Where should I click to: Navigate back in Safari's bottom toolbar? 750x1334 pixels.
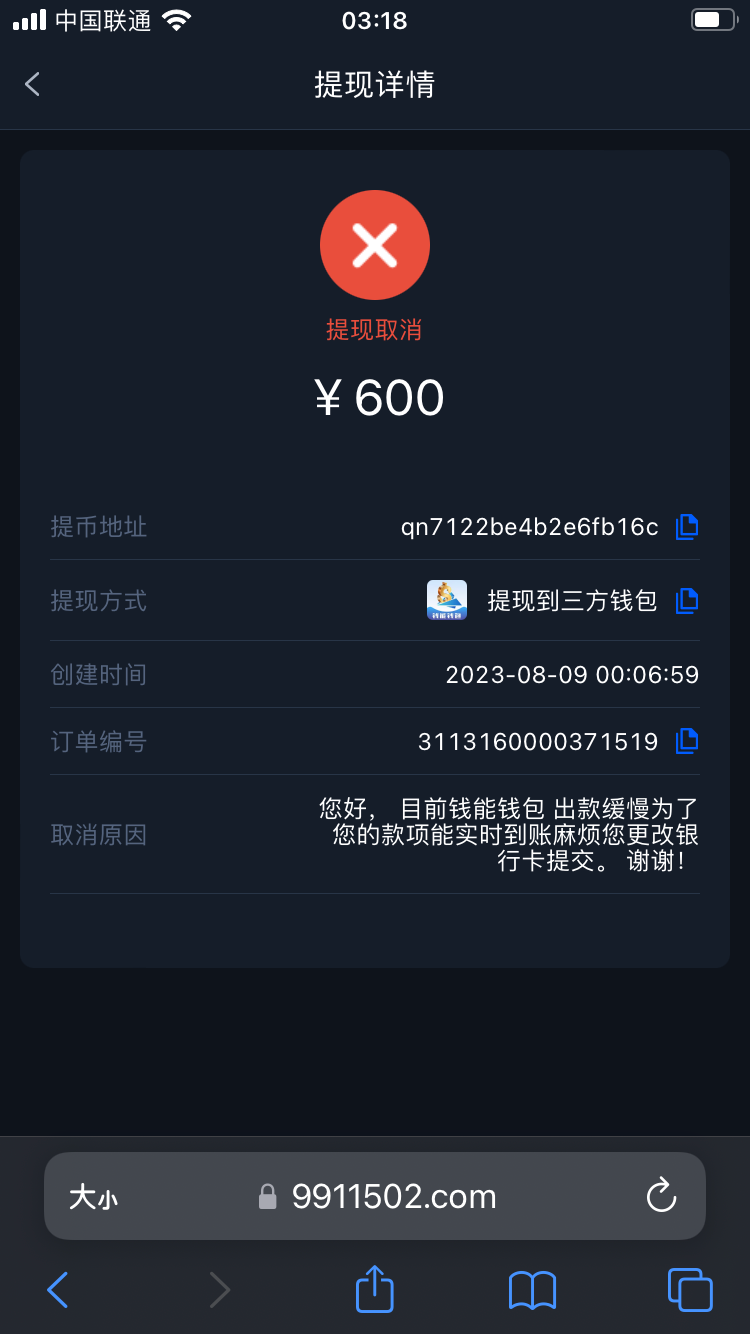coord(58,1290)
